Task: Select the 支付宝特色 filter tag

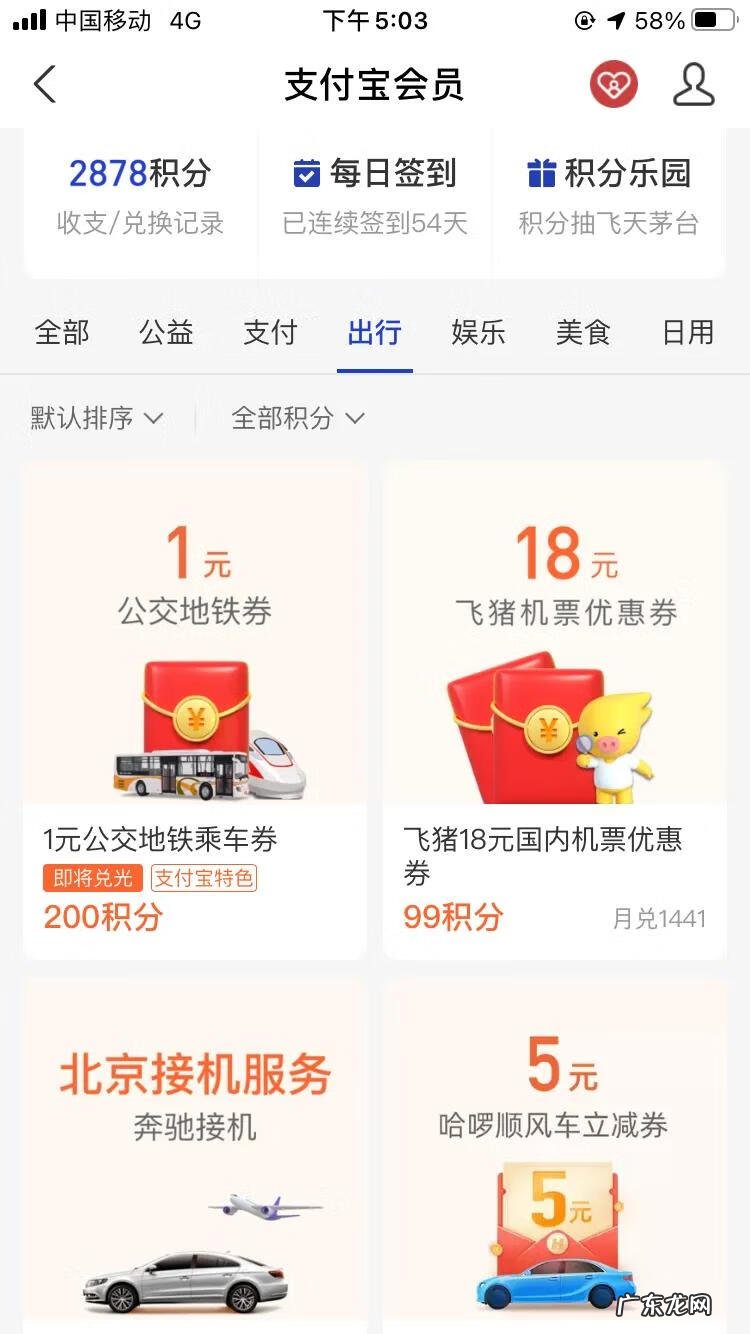Action: 204,877
